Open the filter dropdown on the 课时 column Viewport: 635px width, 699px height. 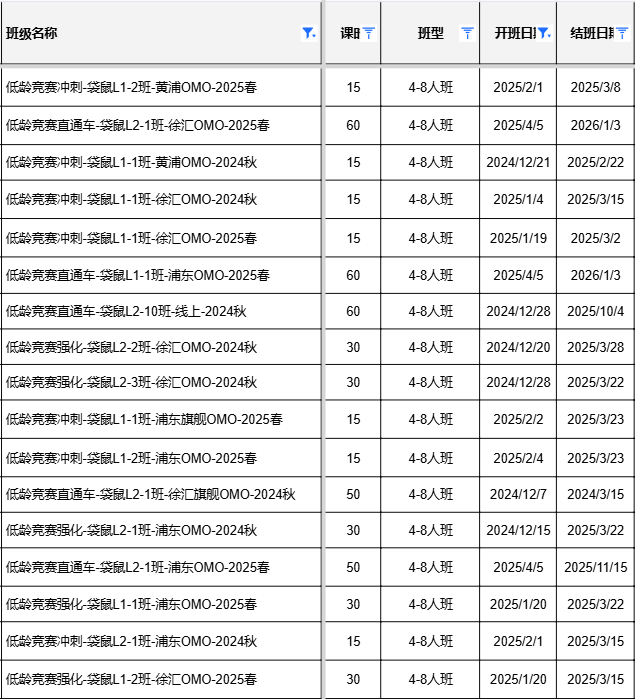point(368,33)
